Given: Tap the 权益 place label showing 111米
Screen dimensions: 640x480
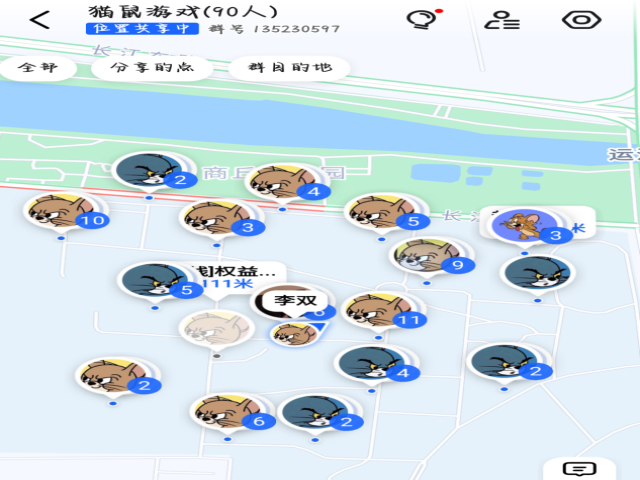Looking at the screenshot, I should coord(232,277).
